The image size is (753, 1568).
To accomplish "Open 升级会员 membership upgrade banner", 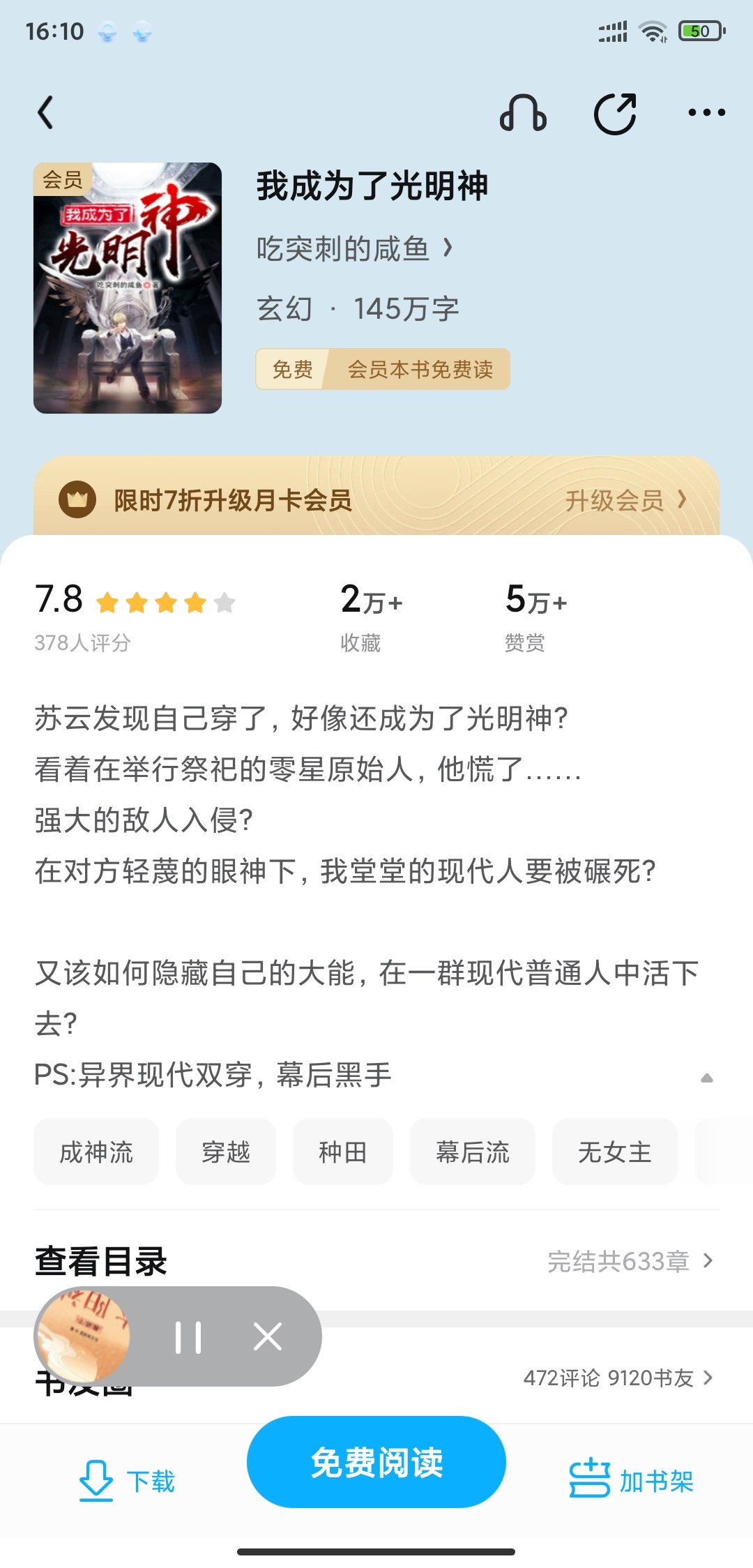I will coord(625,500).
